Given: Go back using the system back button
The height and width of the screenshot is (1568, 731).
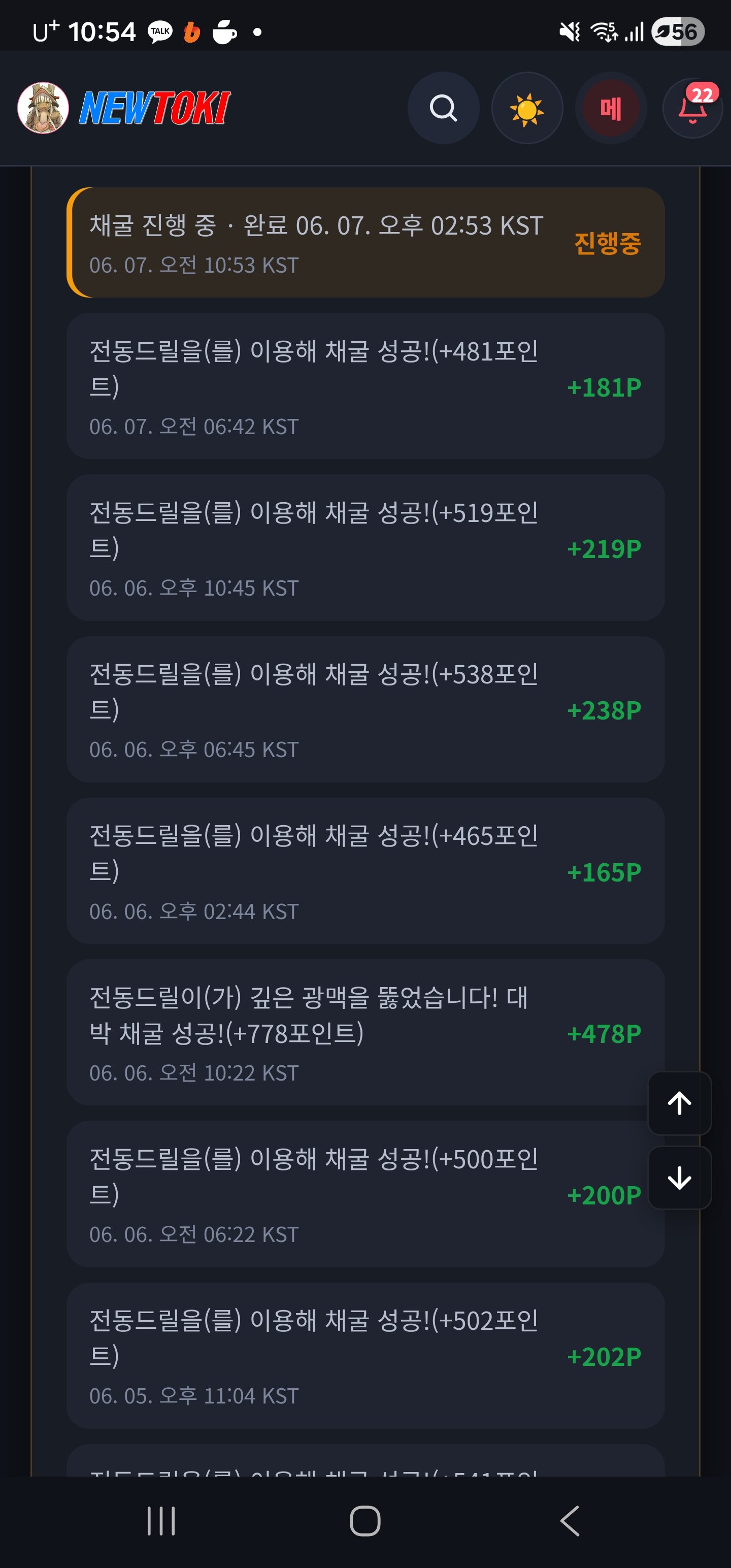Looking at the screenshot, I should coord(570,1521).
